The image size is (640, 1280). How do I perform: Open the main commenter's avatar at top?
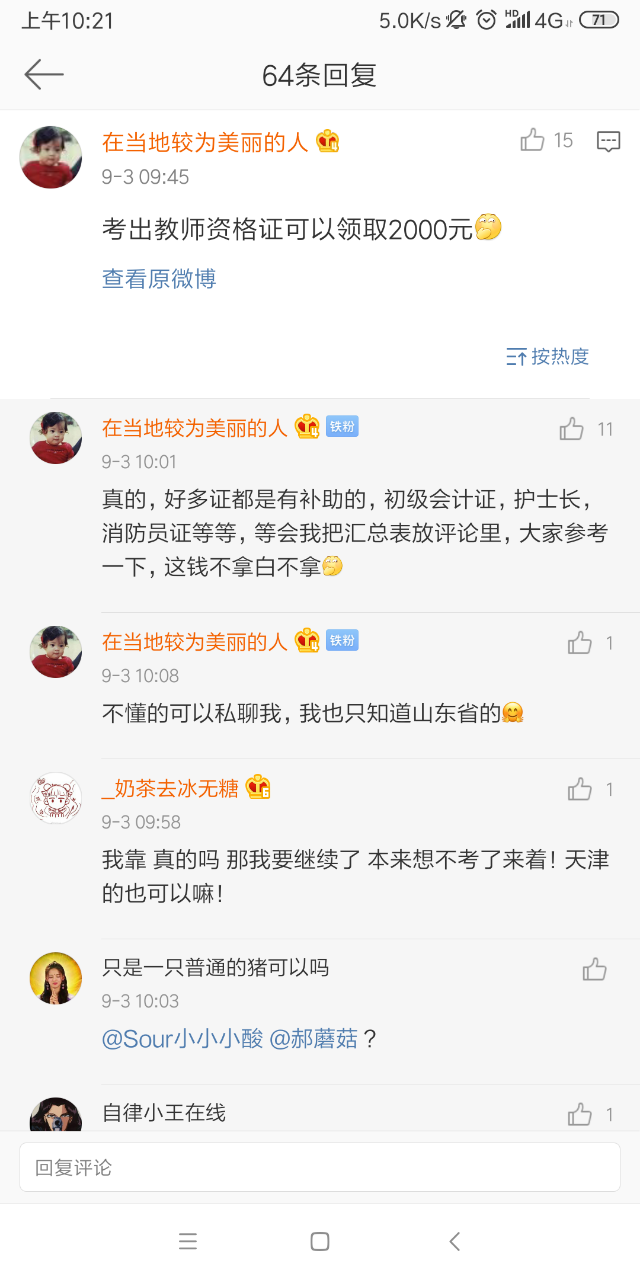[51, 157]
